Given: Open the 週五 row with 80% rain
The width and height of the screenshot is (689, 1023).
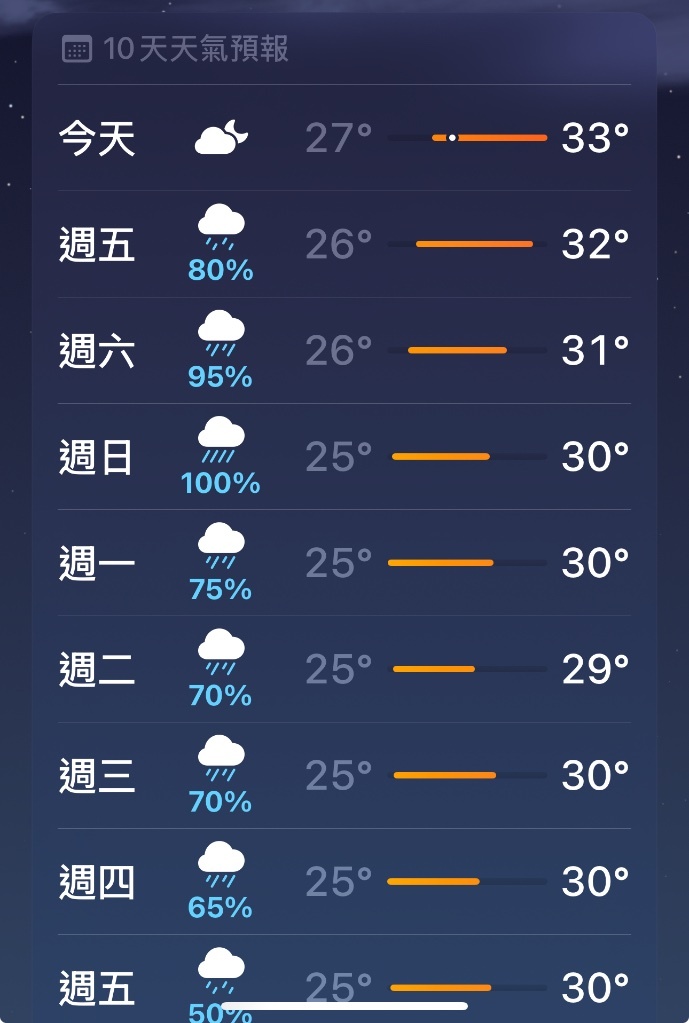Looking at the screenshot, I should (x=344, y=244).
